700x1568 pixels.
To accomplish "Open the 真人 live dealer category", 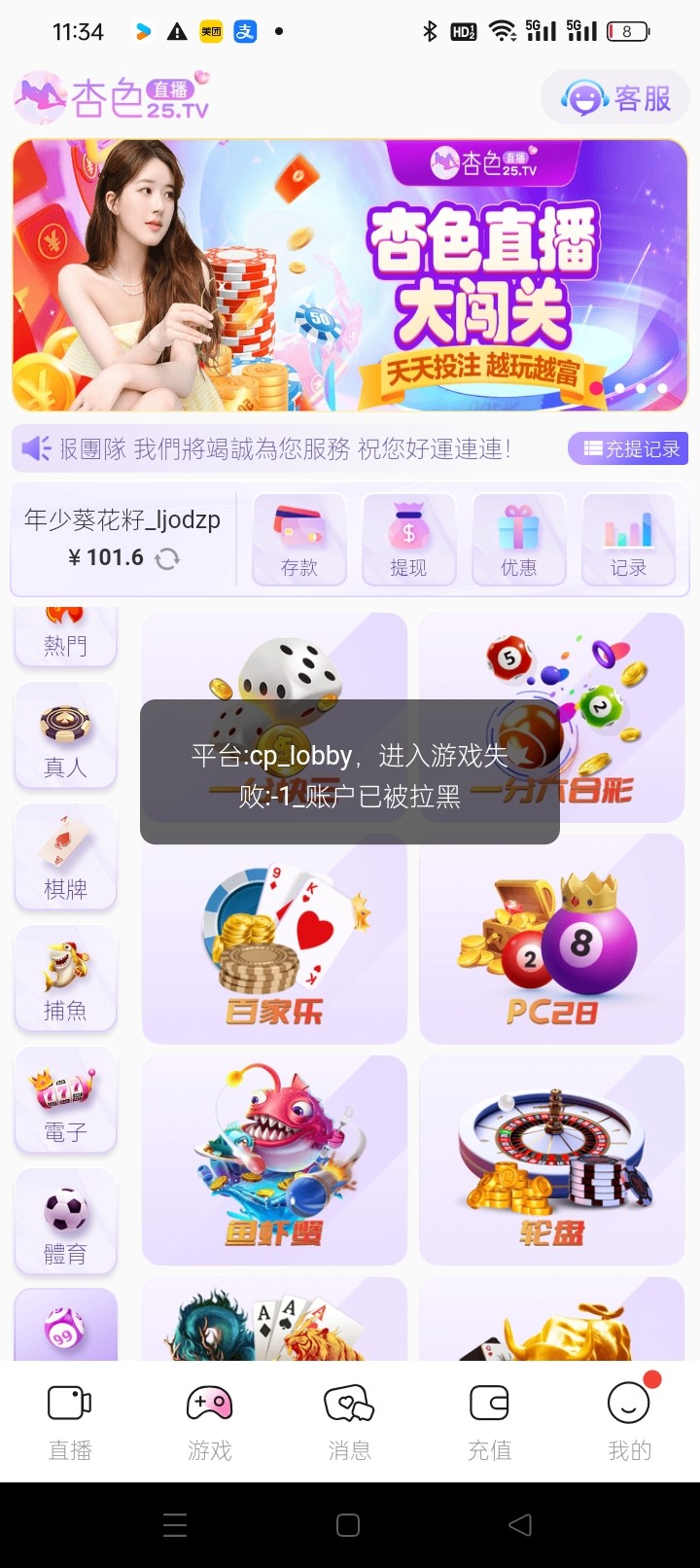I will [x=64, y=737].
